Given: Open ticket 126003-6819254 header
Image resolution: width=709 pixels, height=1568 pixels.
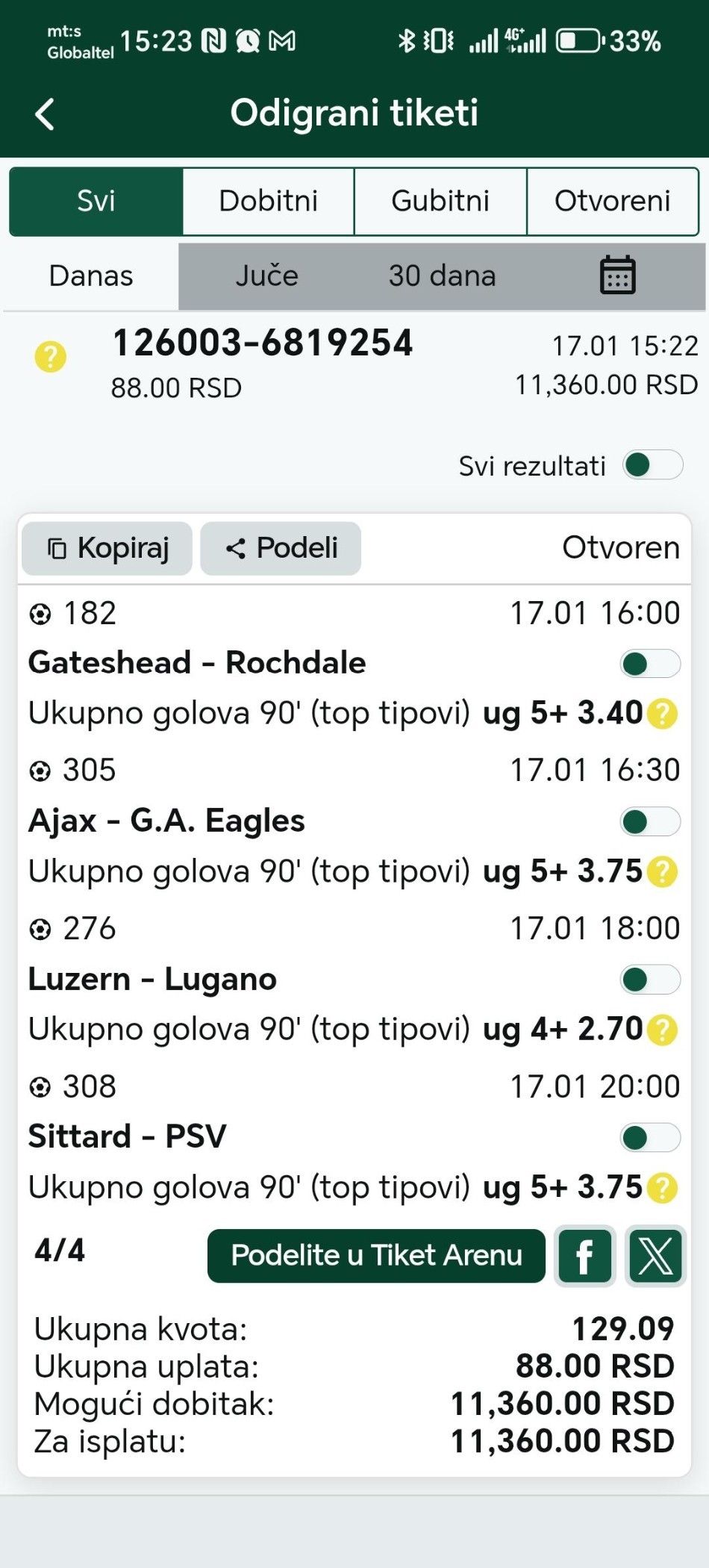Looking at the screenshot, I should 262,343.
